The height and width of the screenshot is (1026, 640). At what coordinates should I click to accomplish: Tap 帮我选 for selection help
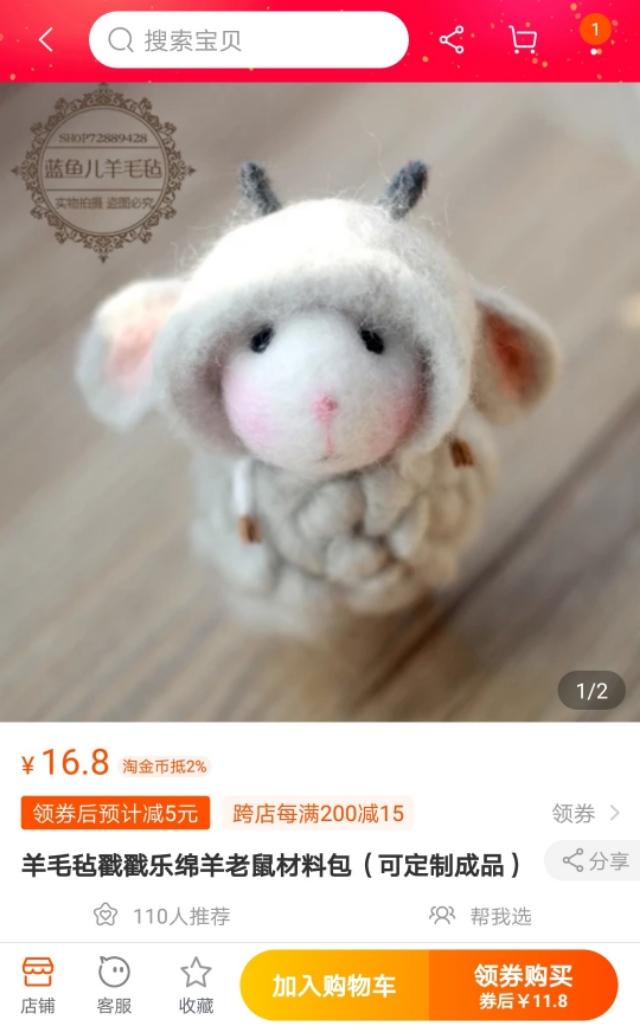(481, 915)
